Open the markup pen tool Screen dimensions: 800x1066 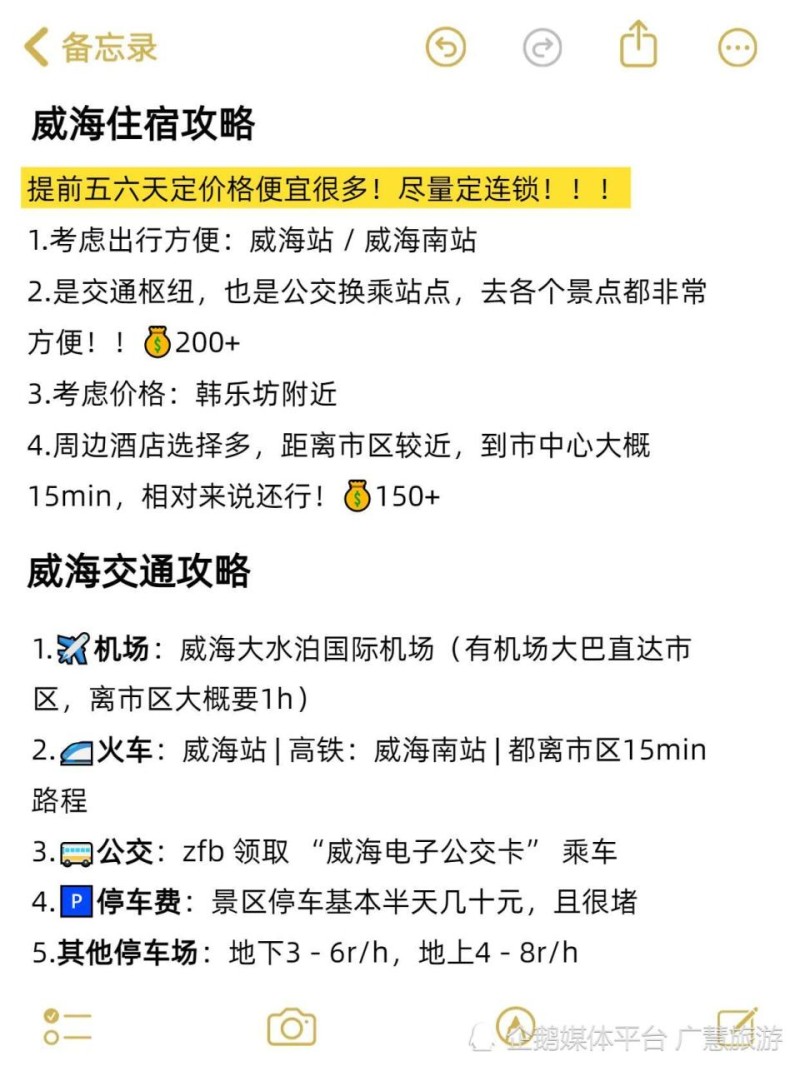tap(515, 1026)
